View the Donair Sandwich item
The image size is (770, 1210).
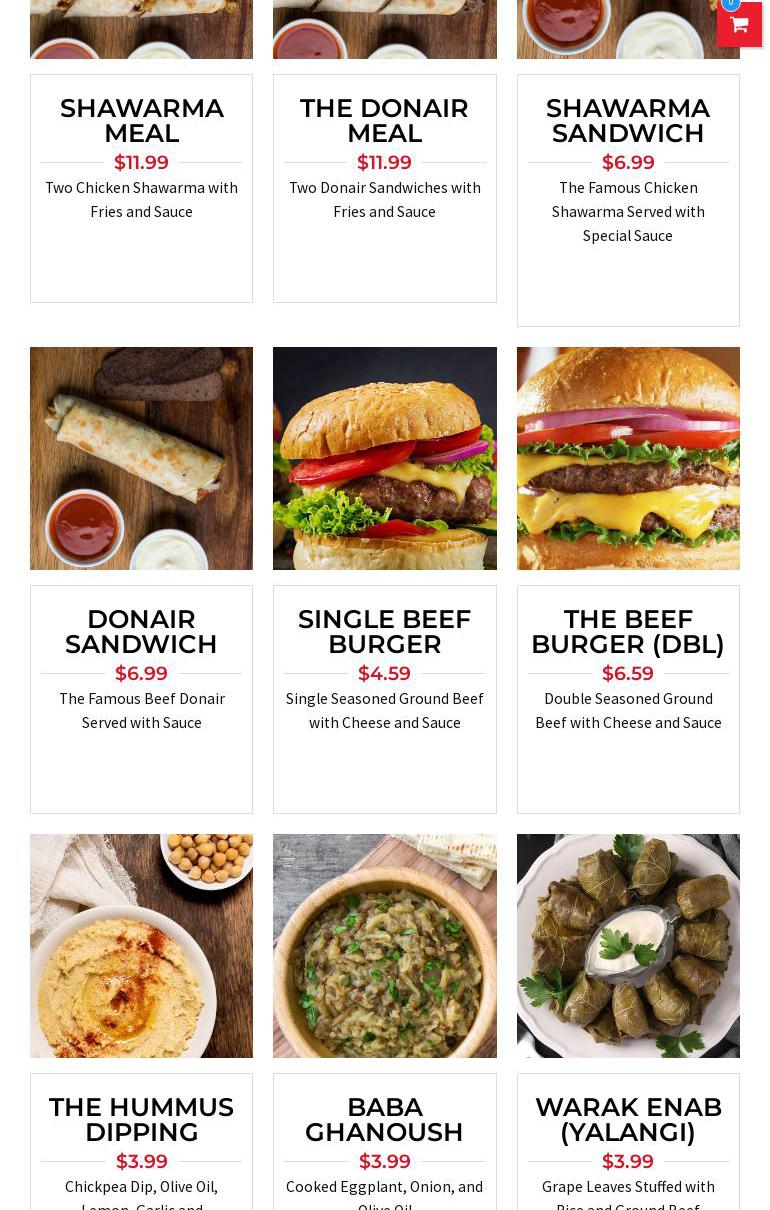pyautogui.click(x=141, y=632)
